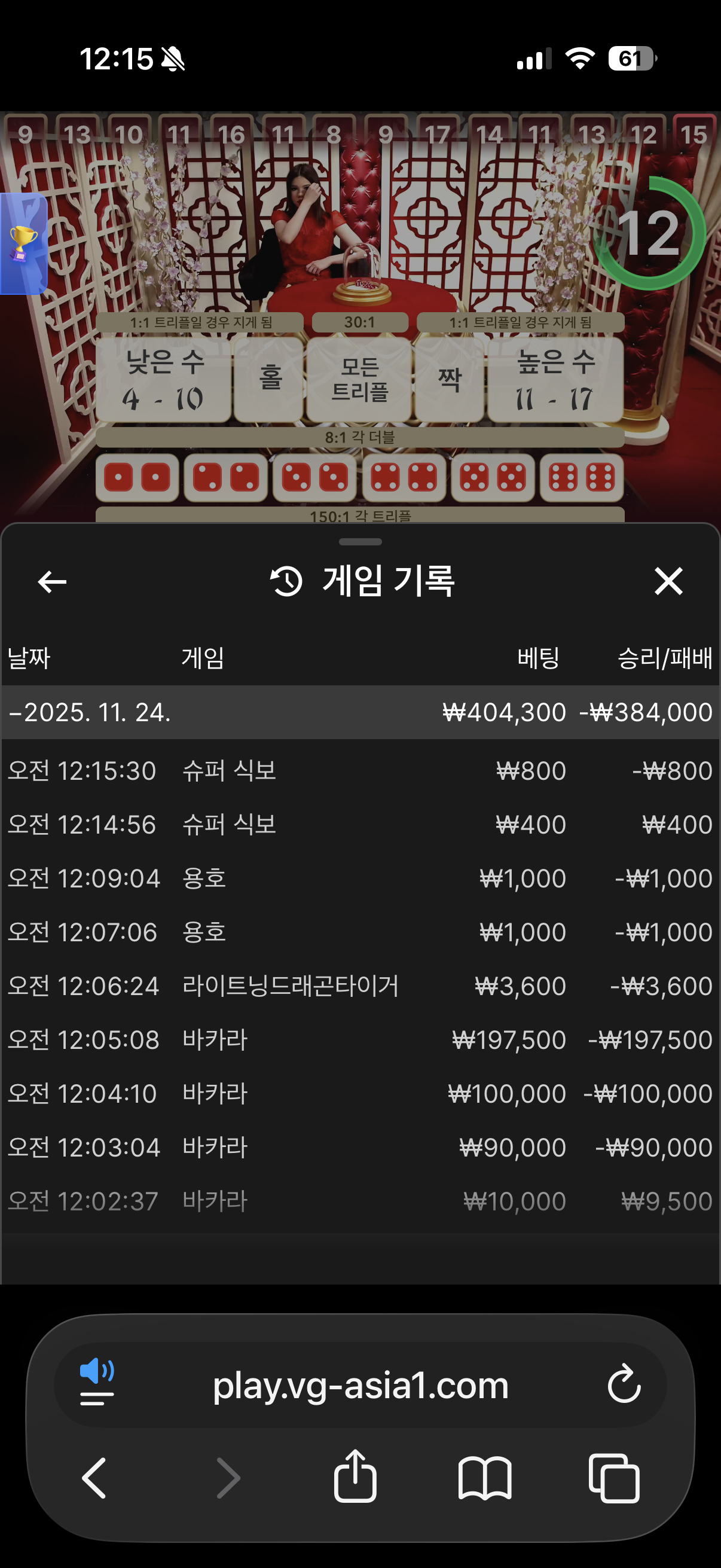721x1568 pixels.
Task: Open the 12:09:04 용호 record
Action: click(x=359, y=878)
